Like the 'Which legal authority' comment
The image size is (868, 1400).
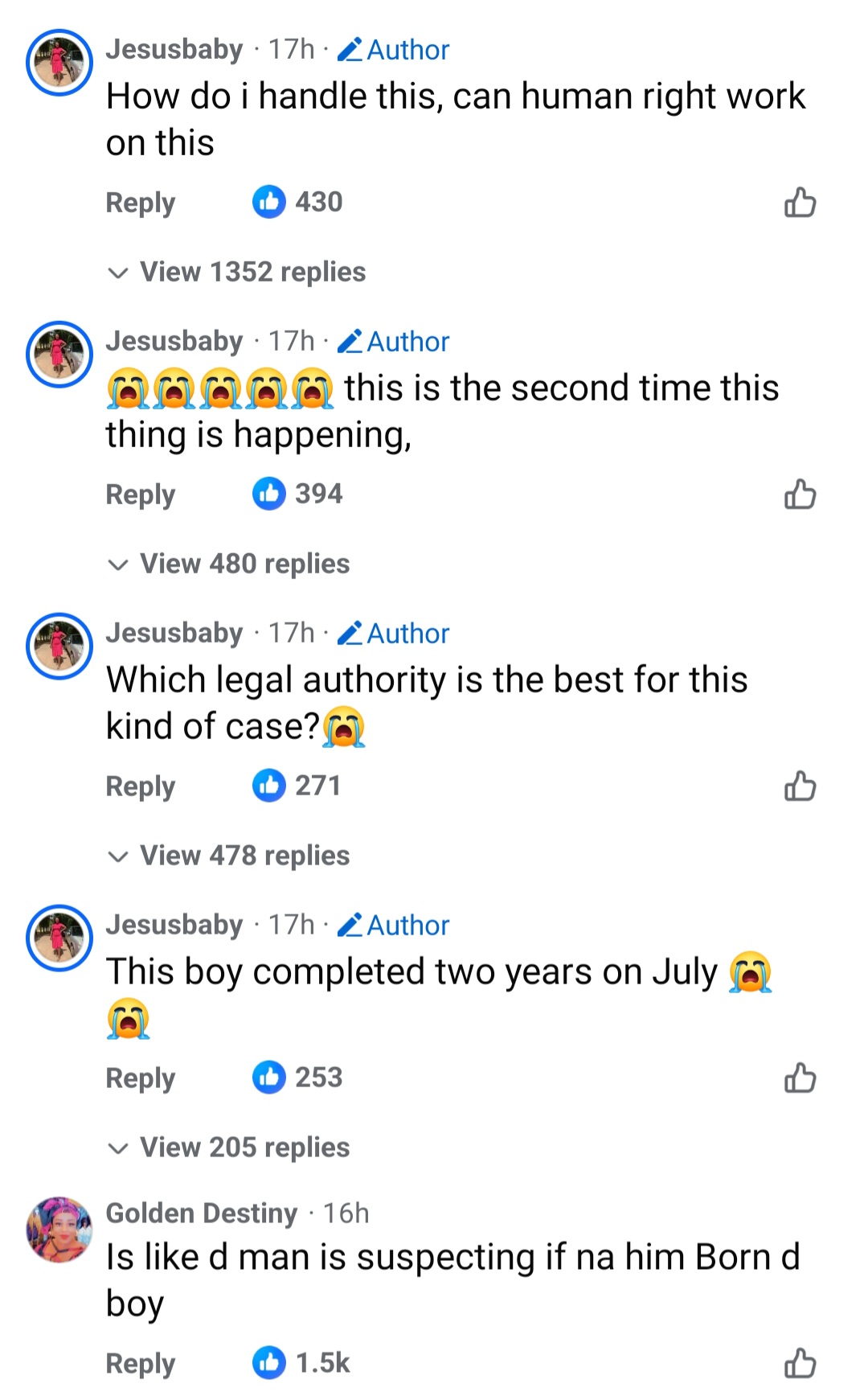800,786
